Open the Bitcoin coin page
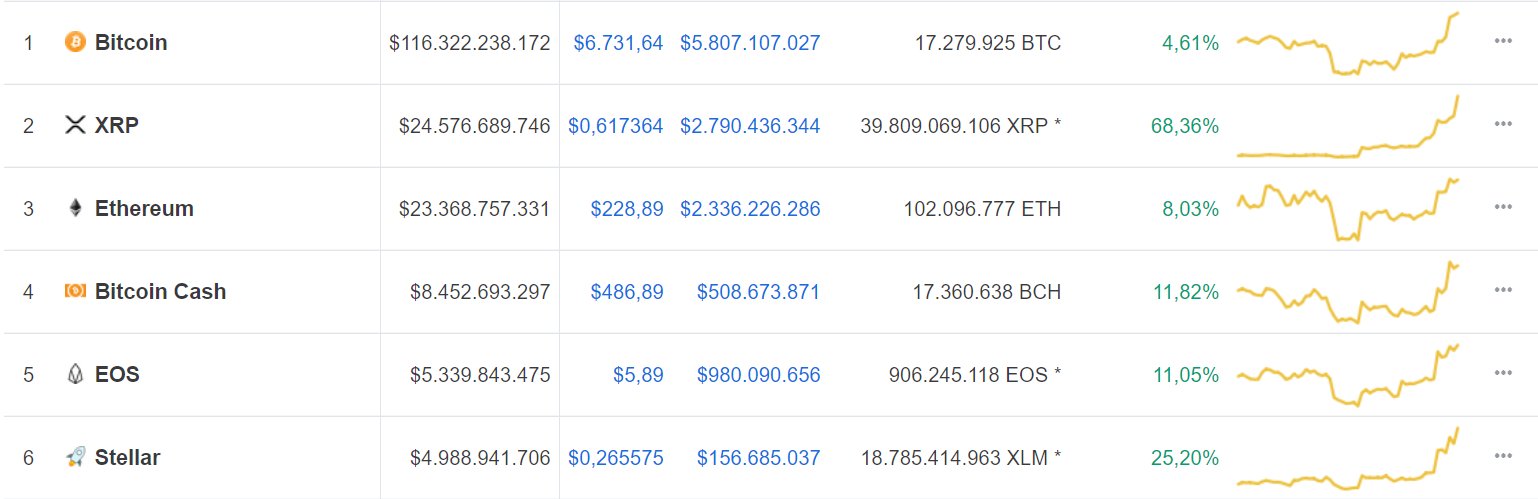The image size is (1538, 499). click(131, 43)
